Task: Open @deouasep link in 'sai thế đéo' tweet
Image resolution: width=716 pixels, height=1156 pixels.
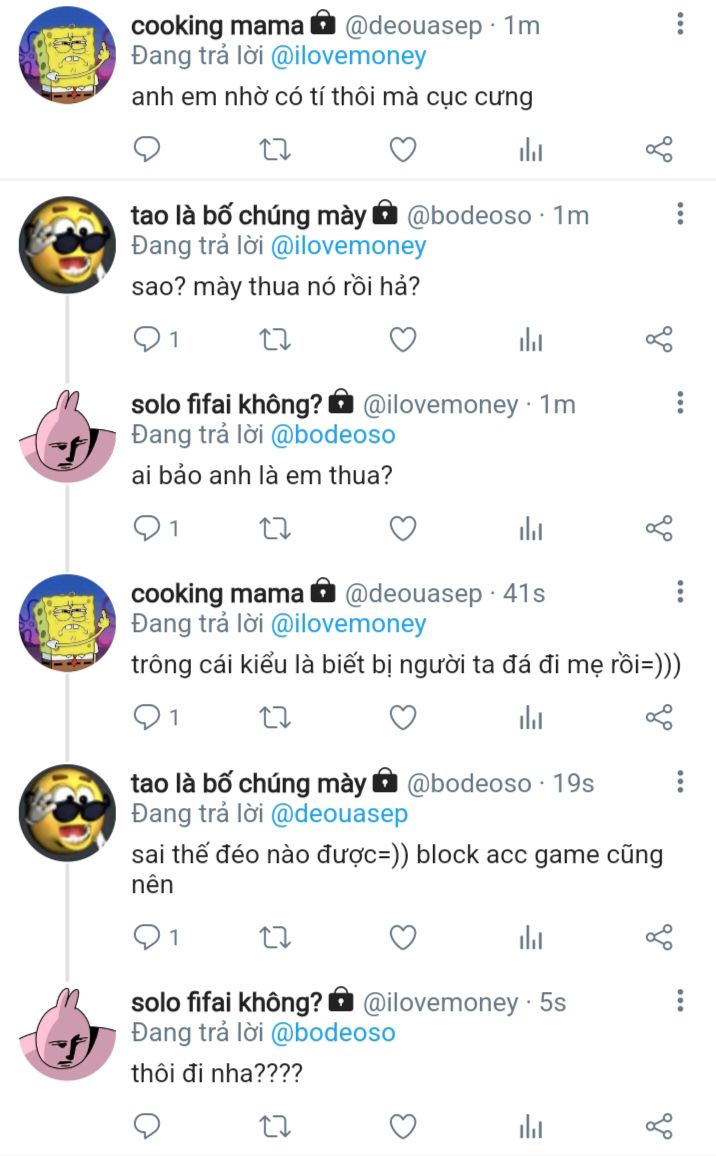Action: tap(339, 814)
